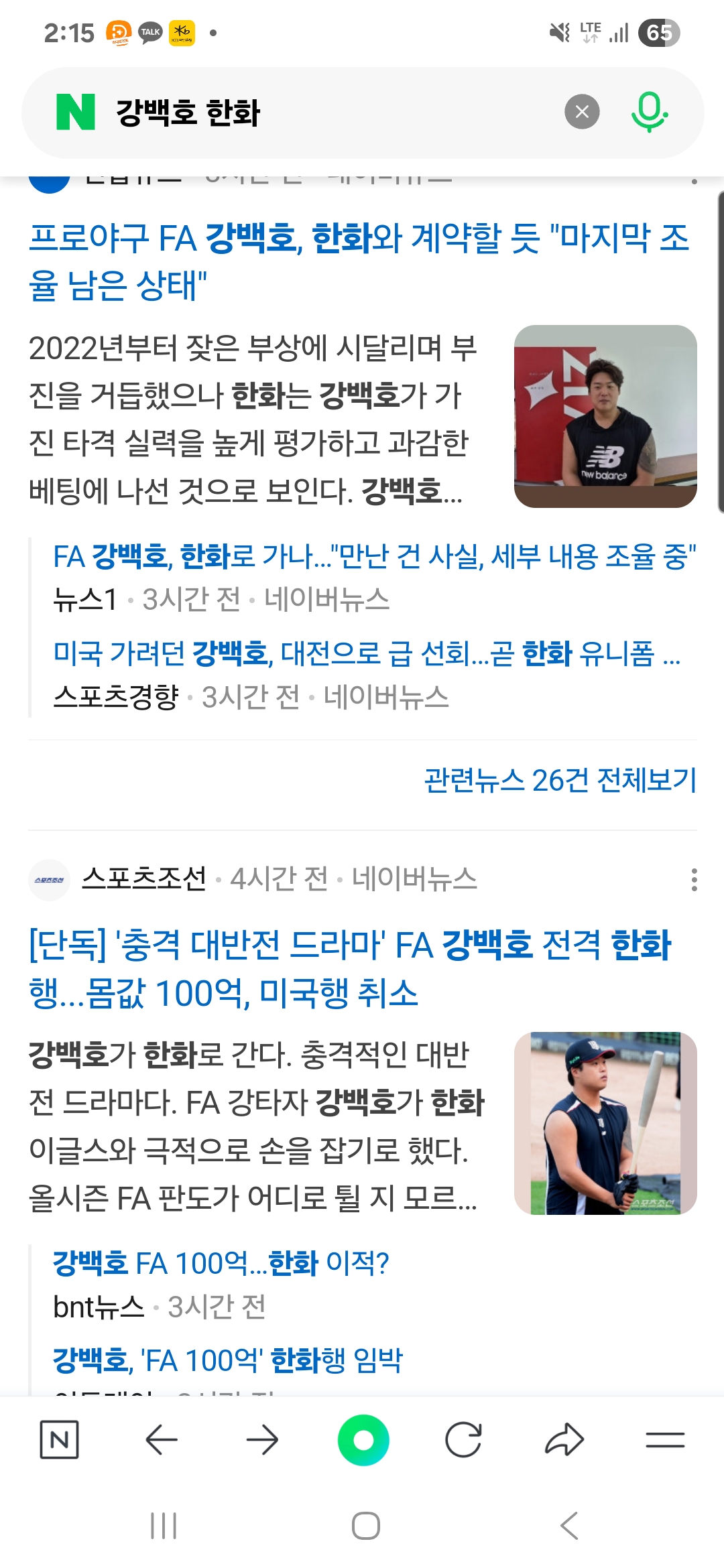Clear the search query 강백호 한화
This screenshot has height=1568, width=724.
582,112
